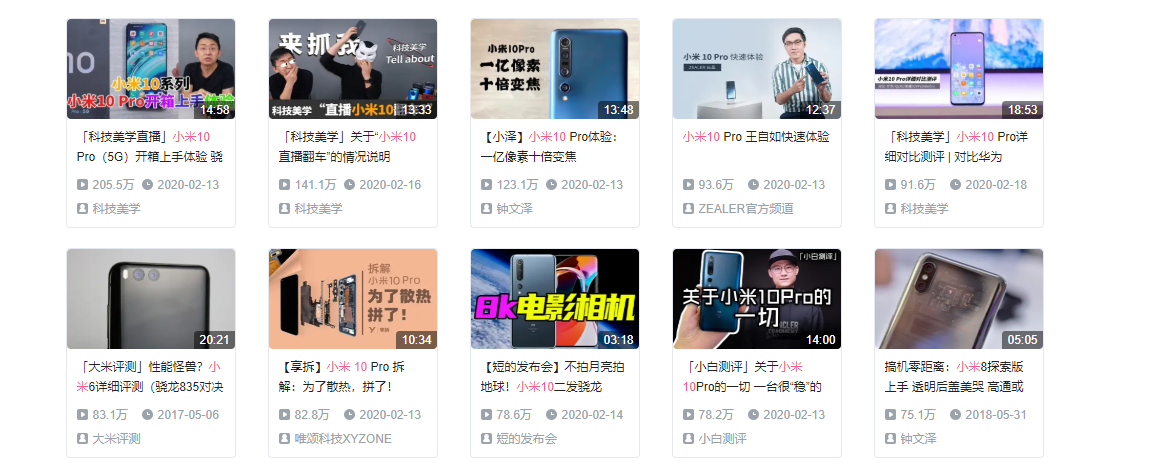The image size is (1169, 467).
Task: Open the 短的发布会 uploader profile
Action: [x=526, y=439]
